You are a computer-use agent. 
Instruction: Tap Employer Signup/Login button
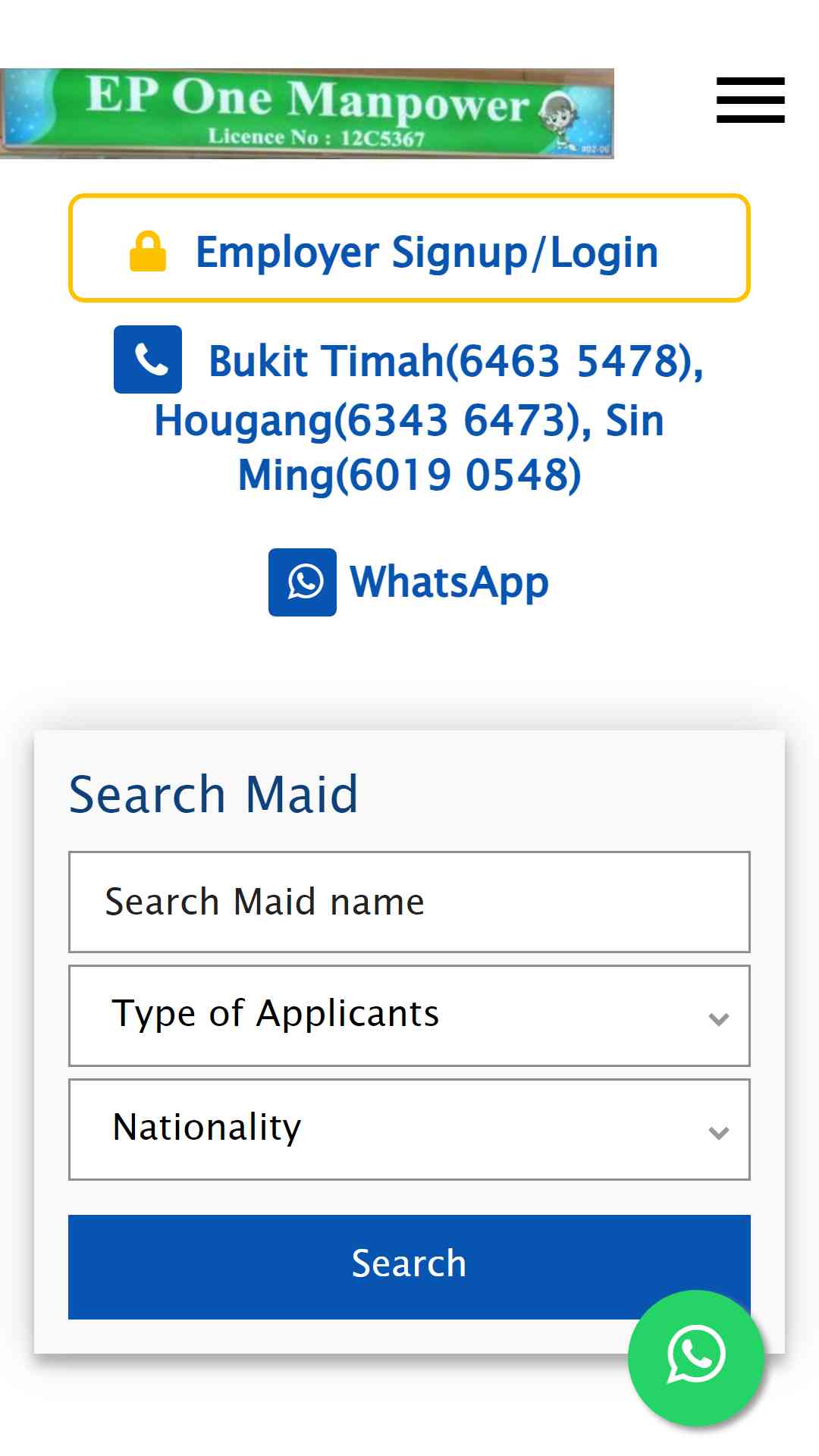409,248
